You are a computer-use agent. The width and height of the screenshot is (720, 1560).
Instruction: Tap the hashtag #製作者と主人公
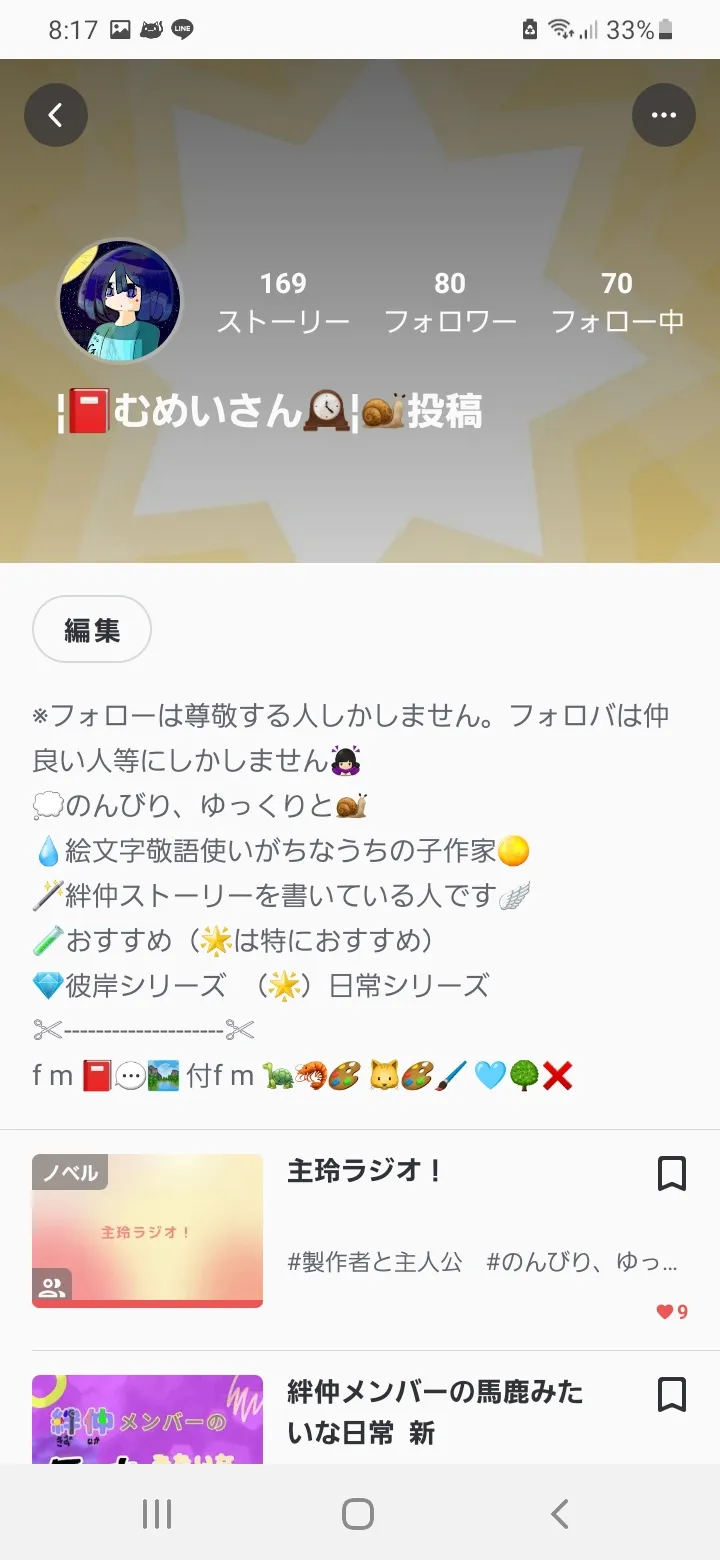tap(375, 1262)
